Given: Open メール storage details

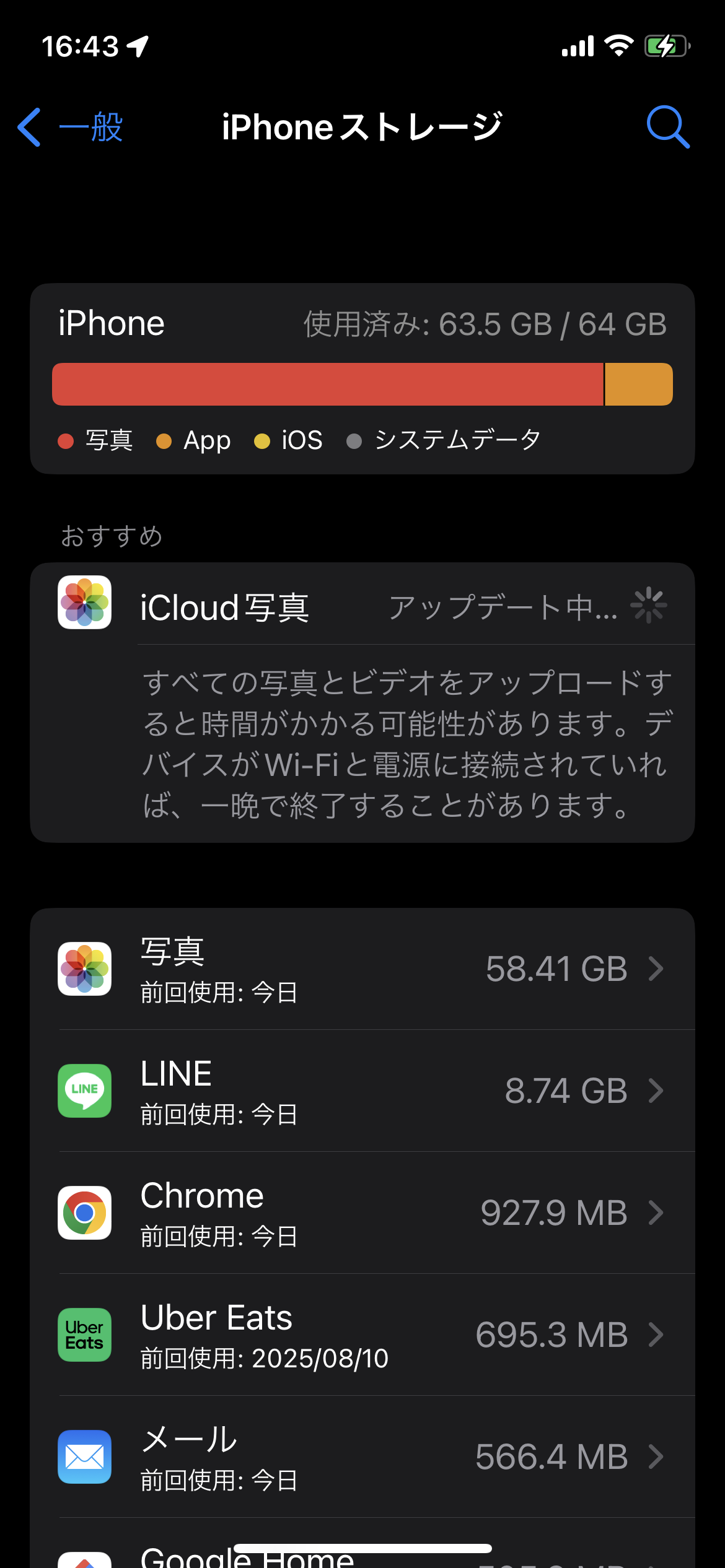Looking at the screenshot, I should [x=362, y=1457].
